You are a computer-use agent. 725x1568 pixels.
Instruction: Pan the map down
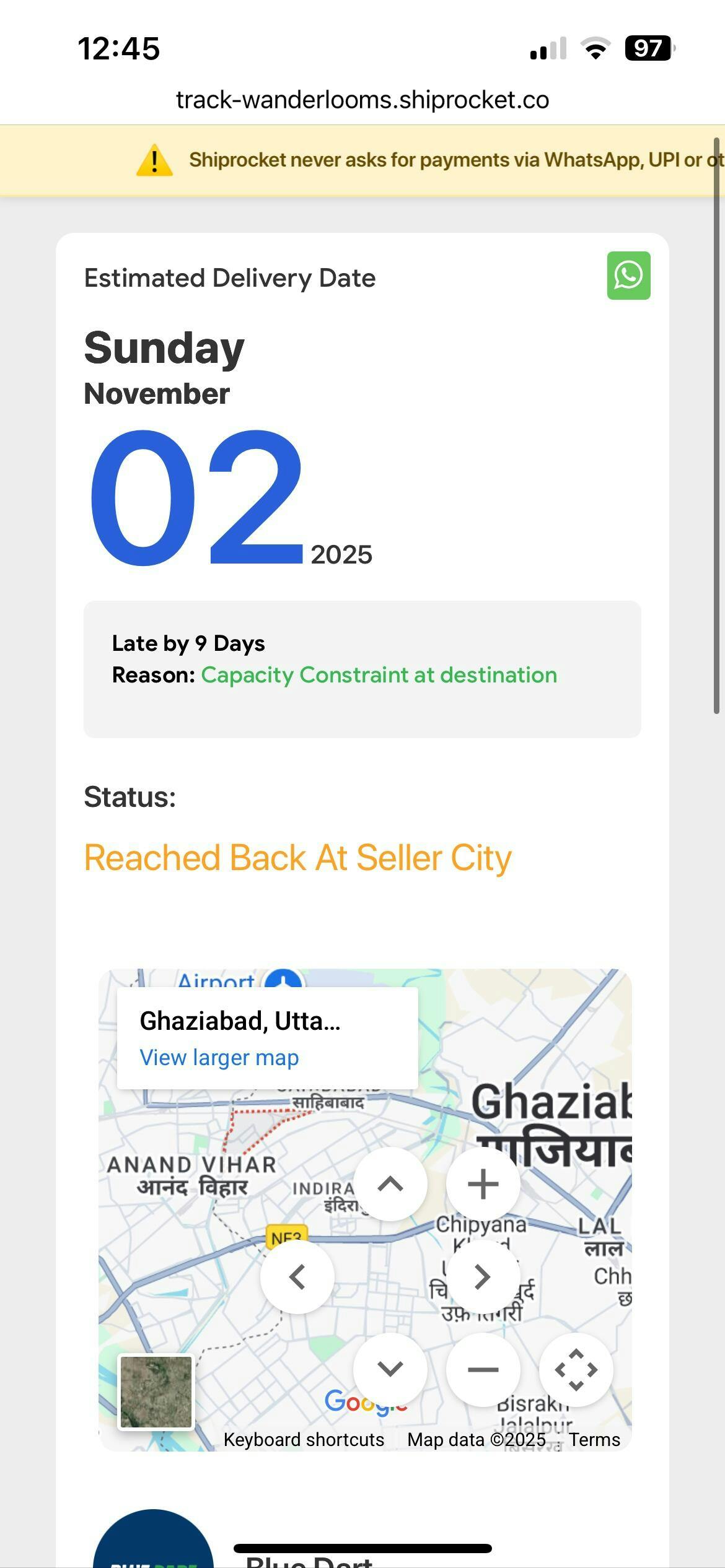pos(390,1369)
